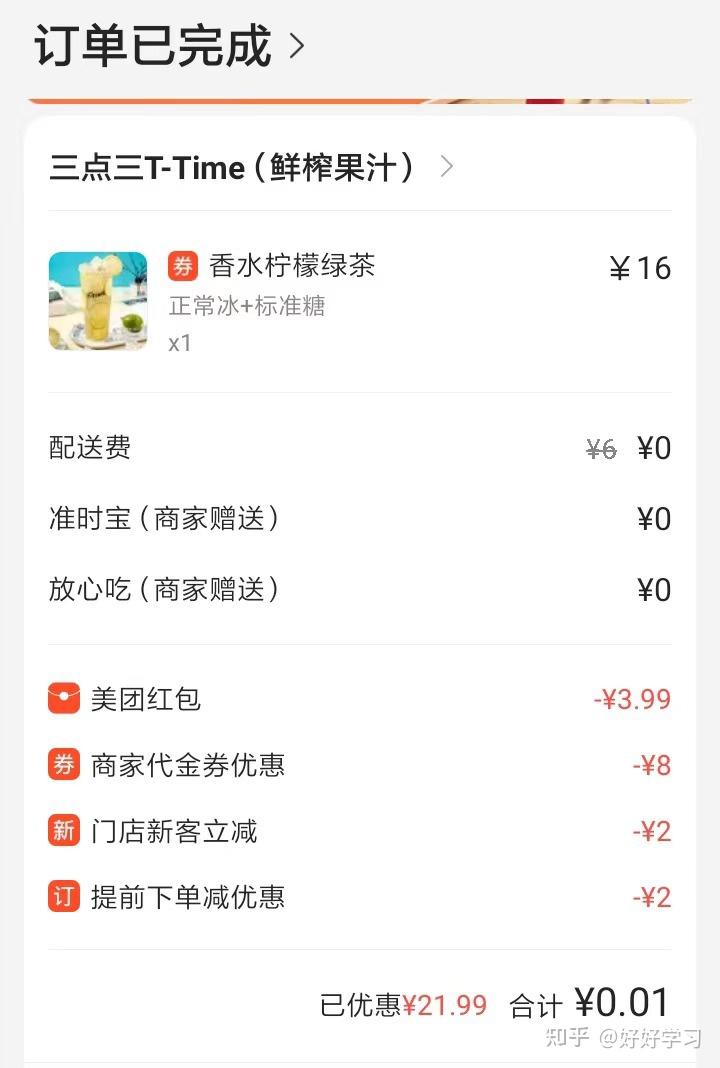Image resolution: width=720 pixels, height=1068 pixels.
Task: Select the 新 new-customer icon beside 门店新客立减
Action: 62,831
